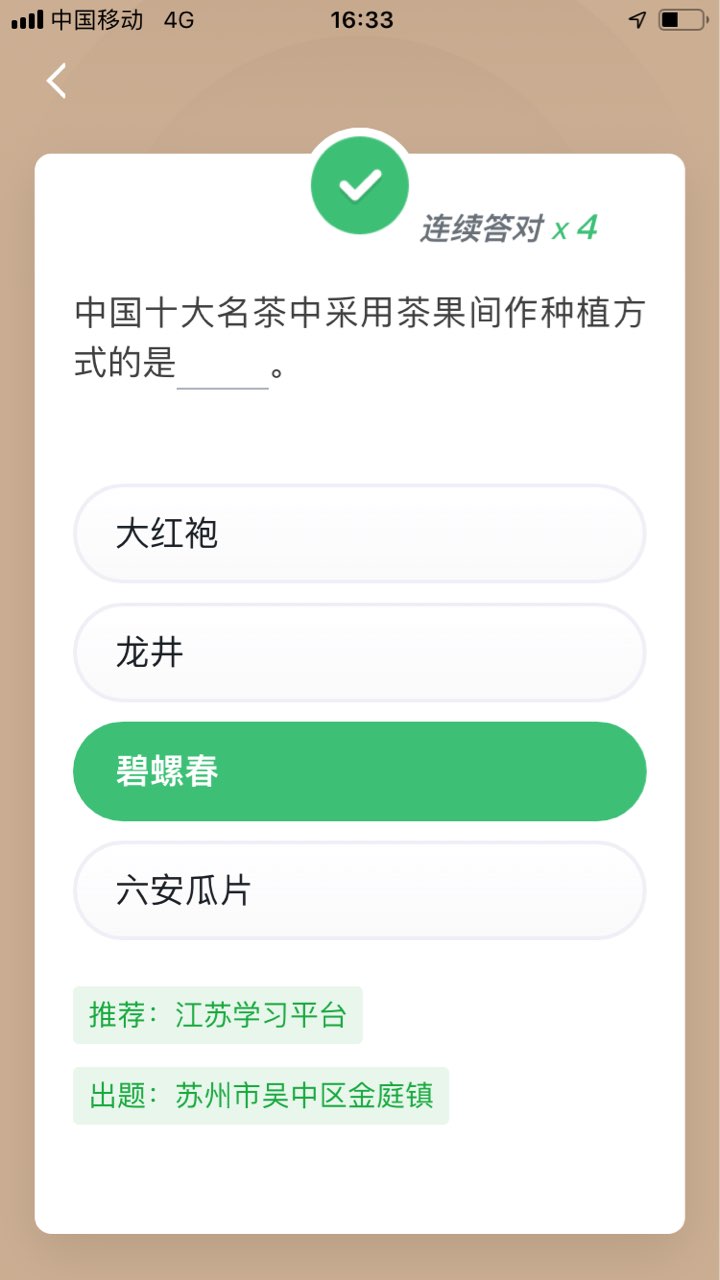Tap the highlighted answer 碧螺春

coord(360,772)
